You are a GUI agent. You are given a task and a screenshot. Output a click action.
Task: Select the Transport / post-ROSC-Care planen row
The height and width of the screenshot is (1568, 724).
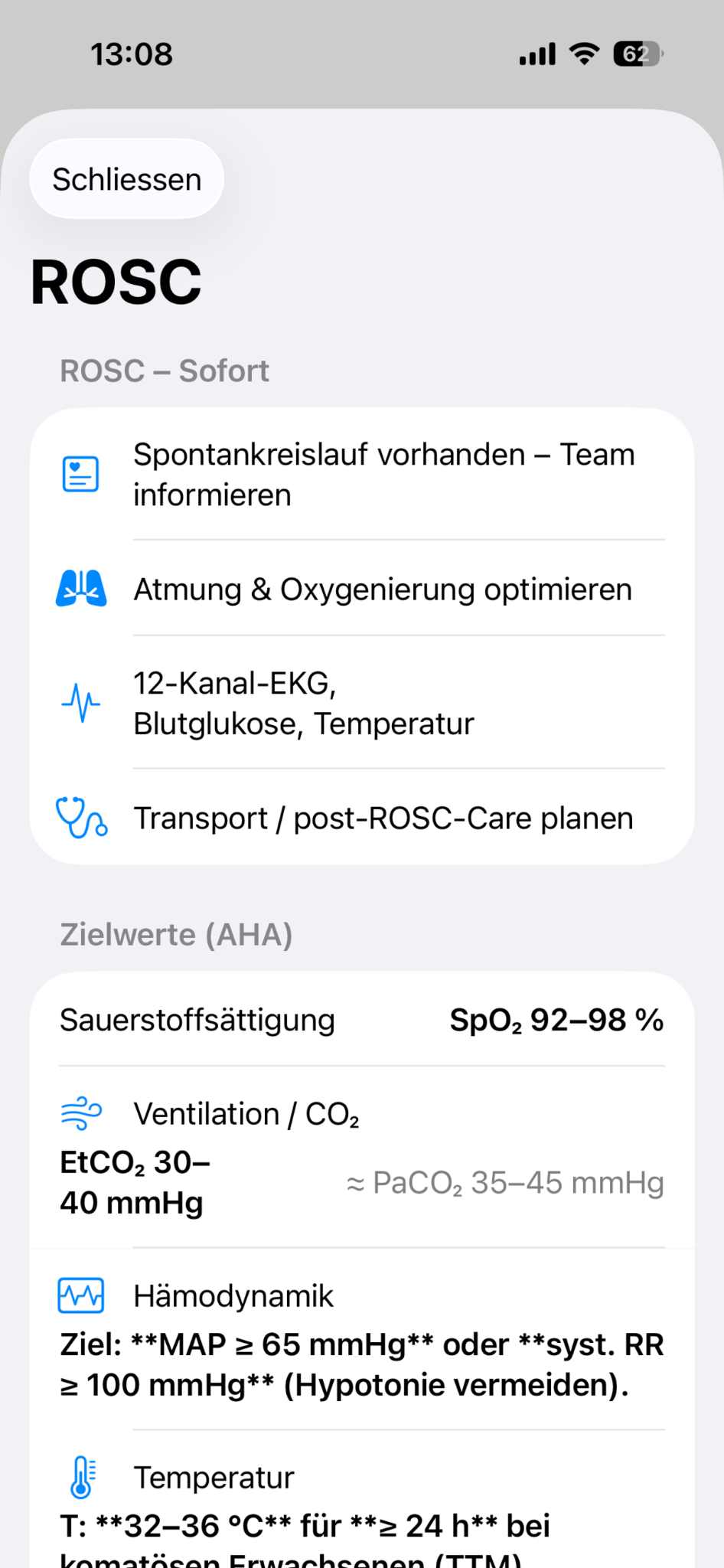click(383, 818)
